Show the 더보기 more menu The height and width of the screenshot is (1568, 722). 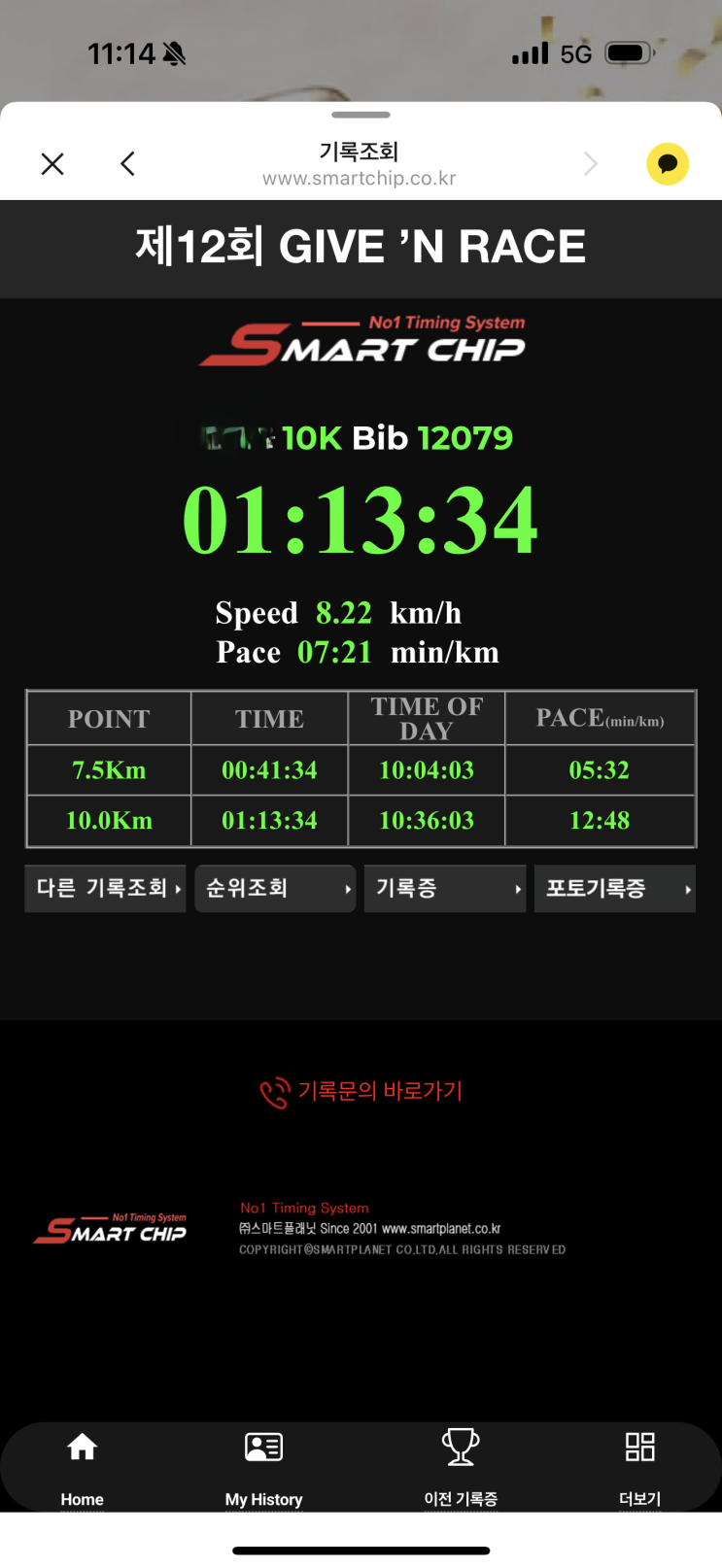pyautogui.click(x=639, y=1465)
